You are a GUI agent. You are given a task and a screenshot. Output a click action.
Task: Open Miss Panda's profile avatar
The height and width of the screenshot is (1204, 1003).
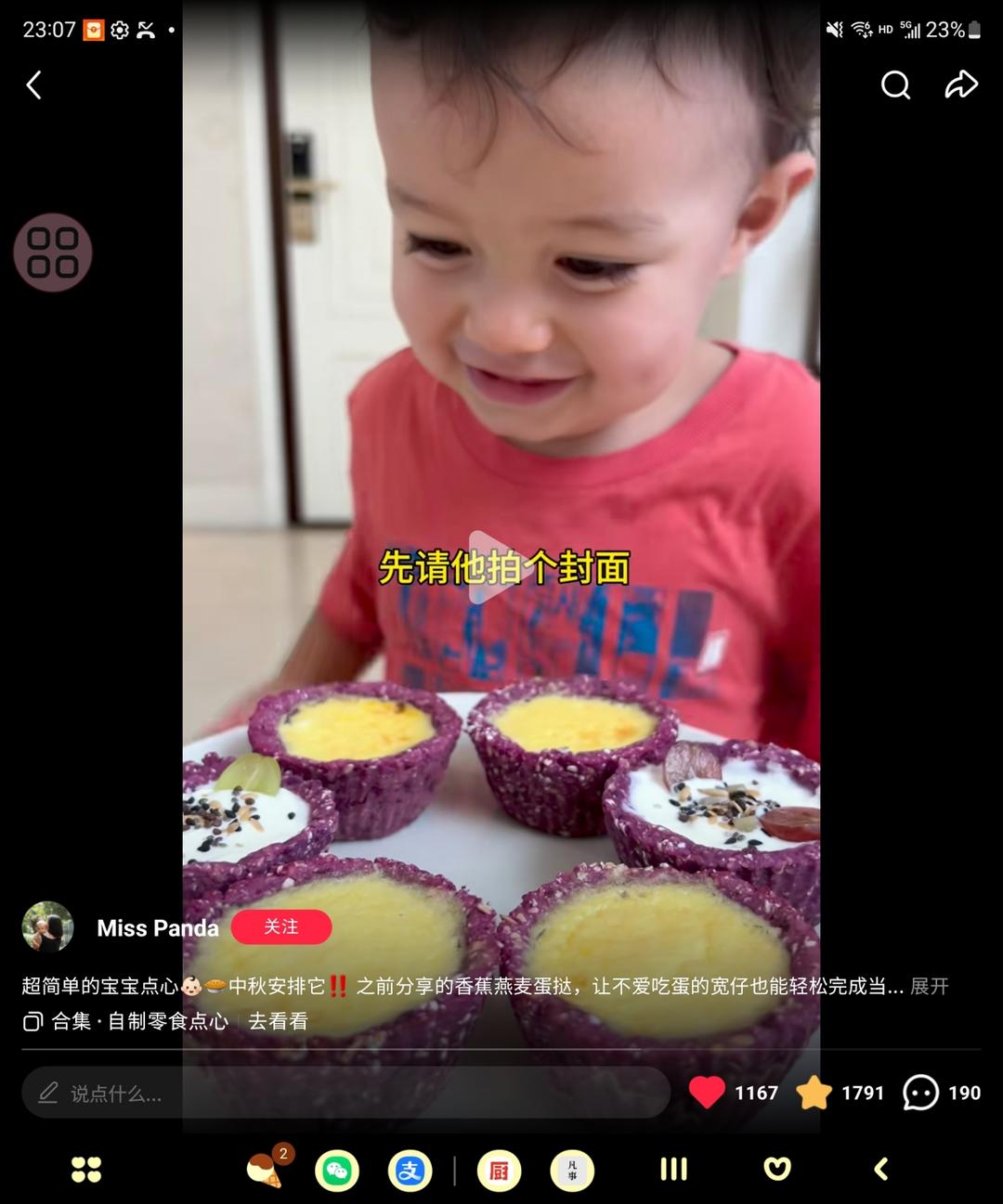(47, 926)
